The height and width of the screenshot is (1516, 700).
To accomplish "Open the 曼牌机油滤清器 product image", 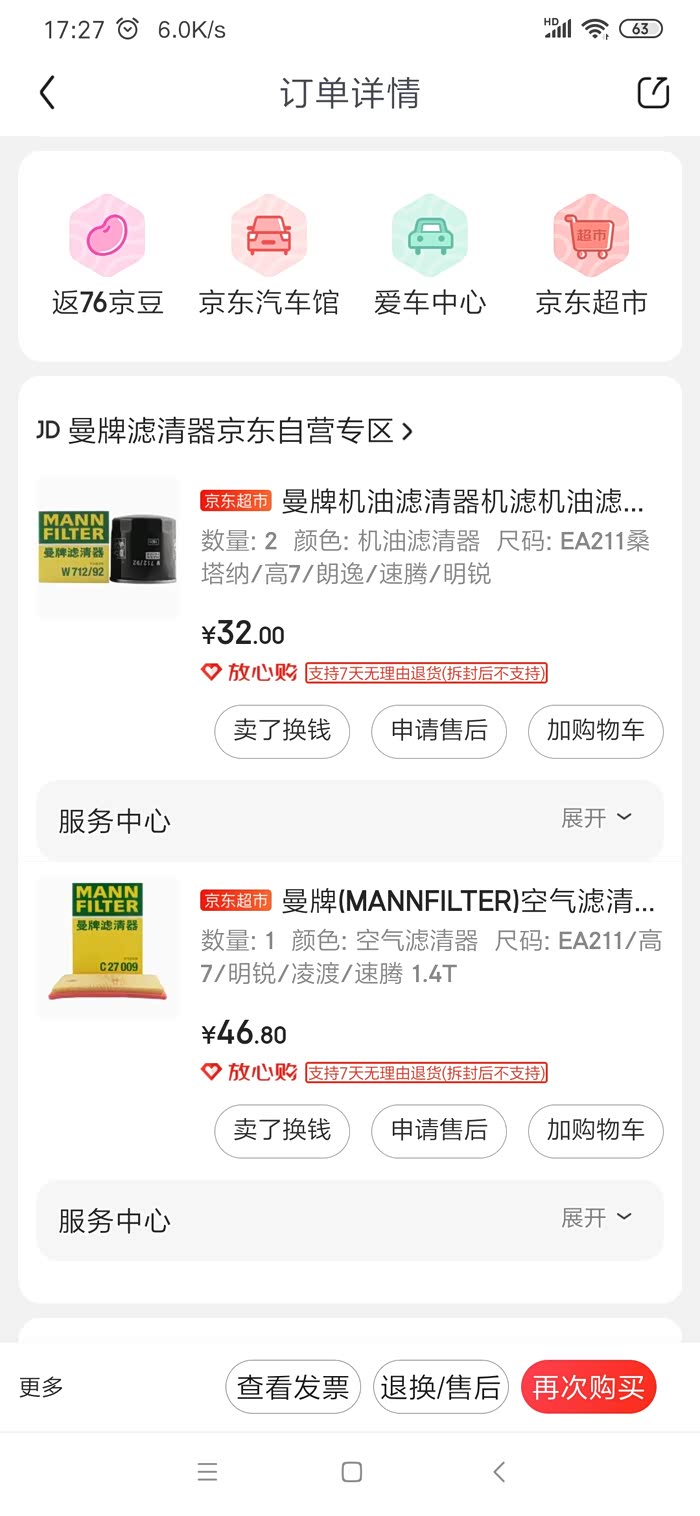I will click(x=108, y=547).
